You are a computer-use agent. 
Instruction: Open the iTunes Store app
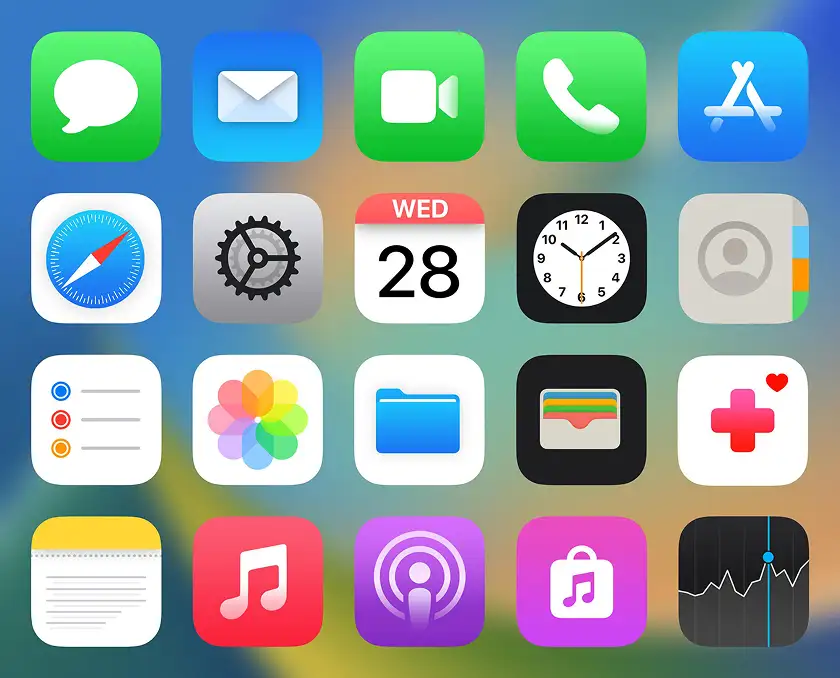coord(581,581)
